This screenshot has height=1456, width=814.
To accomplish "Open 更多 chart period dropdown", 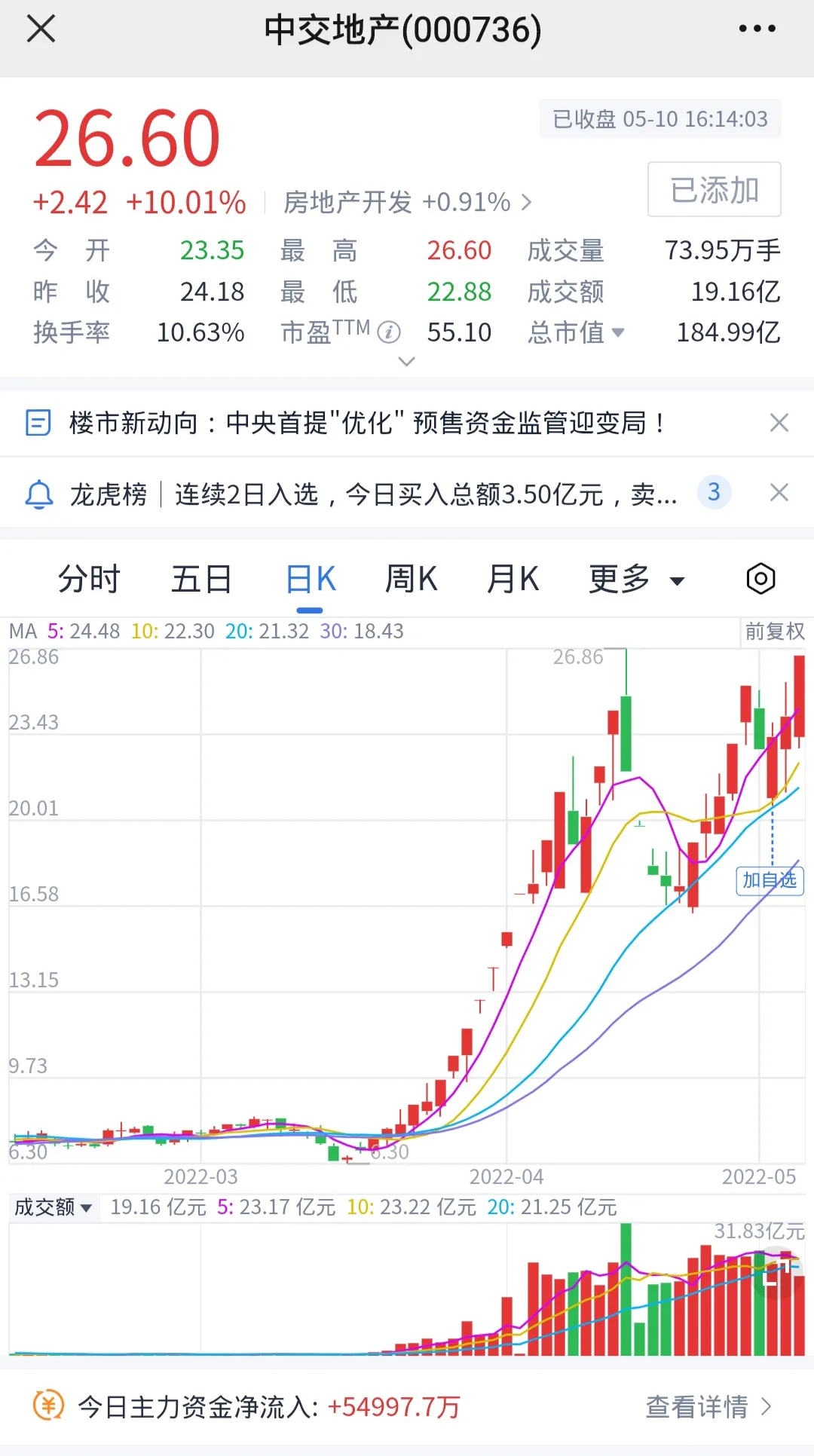I will [x=636, y=579].
